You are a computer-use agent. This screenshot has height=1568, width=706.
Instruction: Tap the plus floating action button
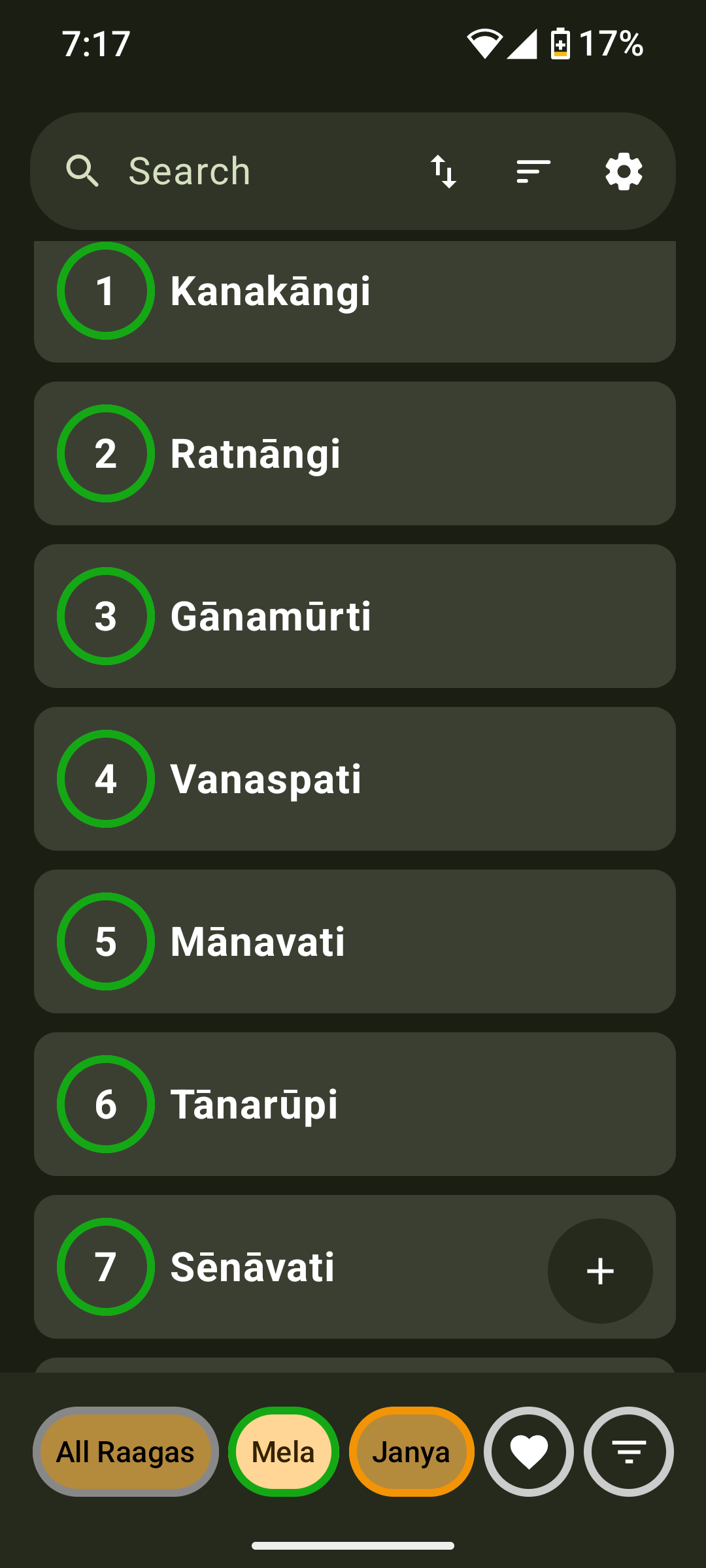coord(600,1271)
